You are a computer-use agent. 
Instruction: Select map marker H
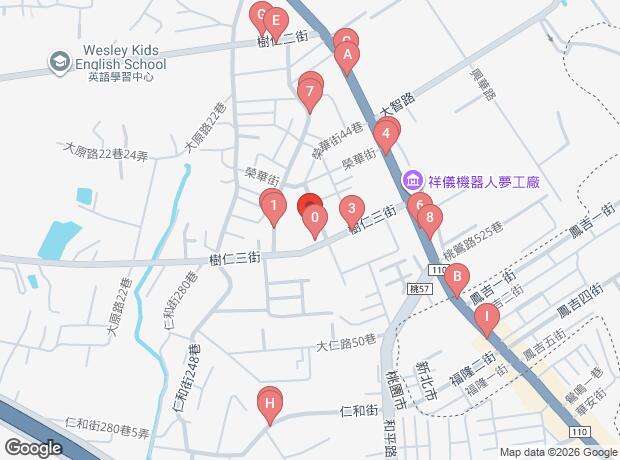coord(268,403)
